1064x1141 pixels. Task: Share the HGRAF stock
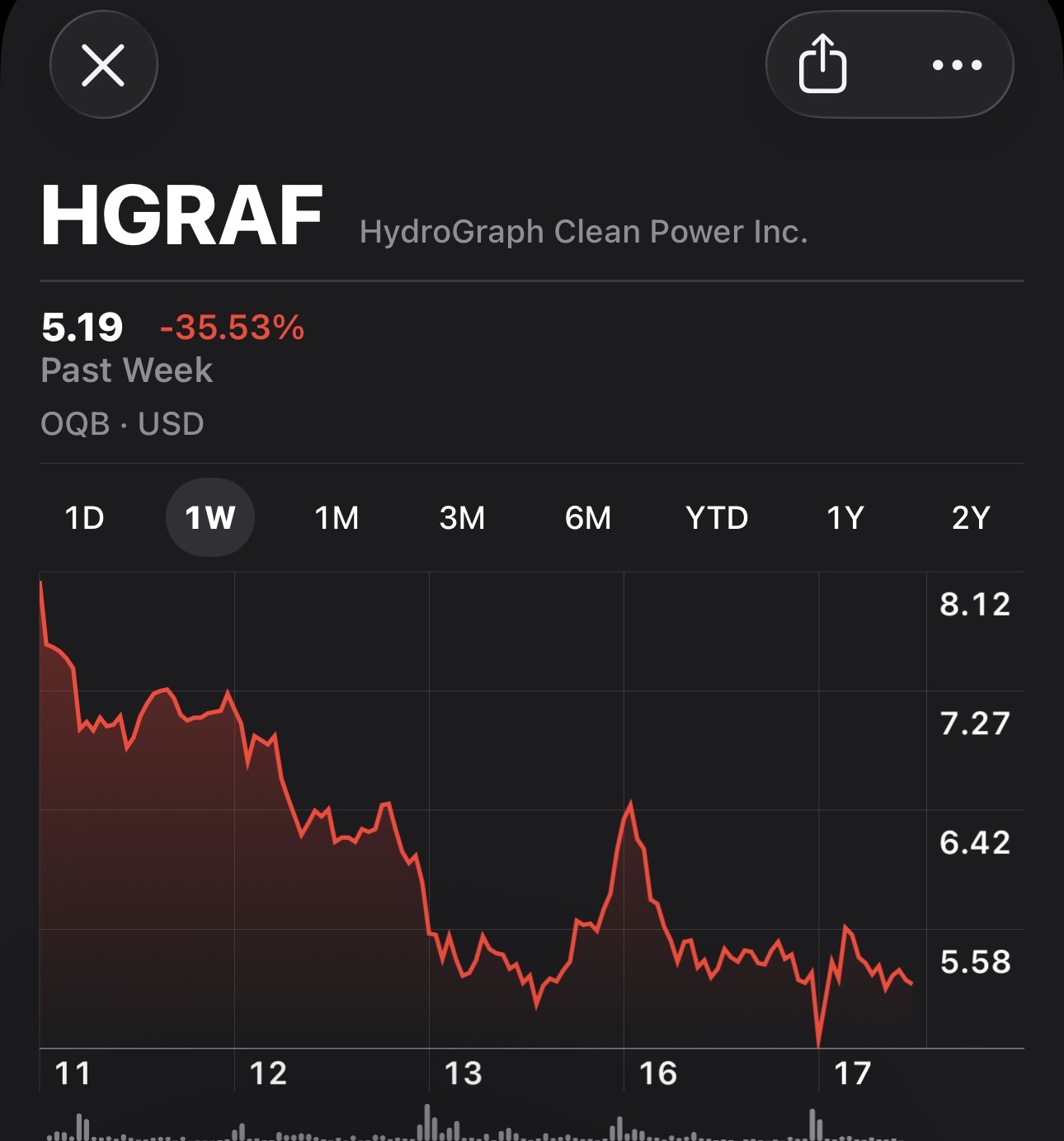click(x=822, y=64)
